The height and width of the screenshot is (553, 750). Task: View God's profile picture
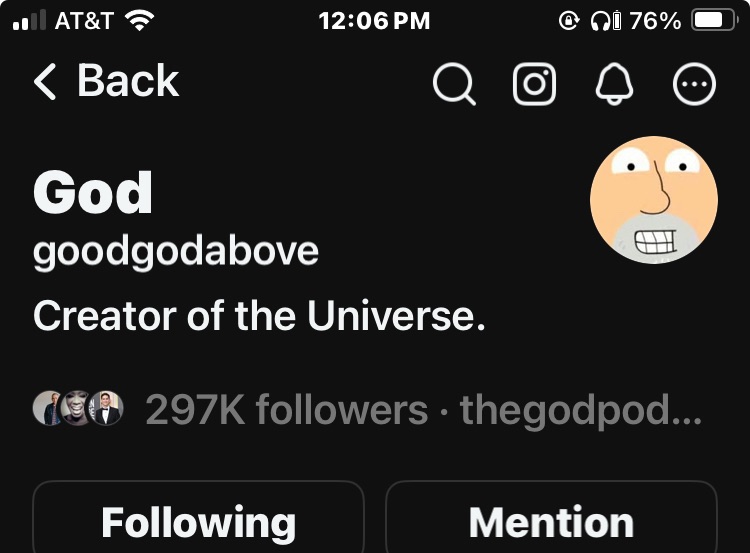pos(654,200)
